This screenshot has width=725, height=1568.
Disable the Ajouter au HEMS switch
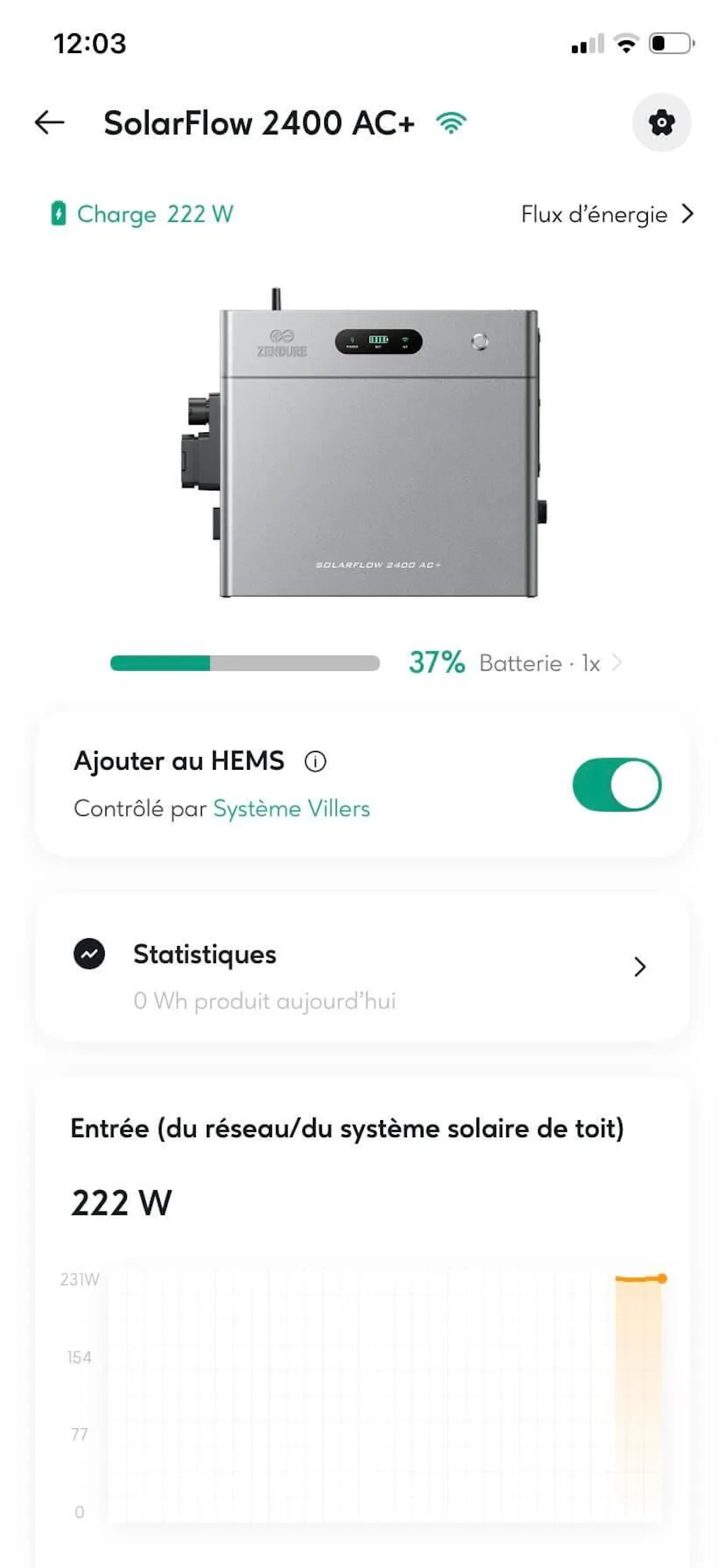click(617, 785)
